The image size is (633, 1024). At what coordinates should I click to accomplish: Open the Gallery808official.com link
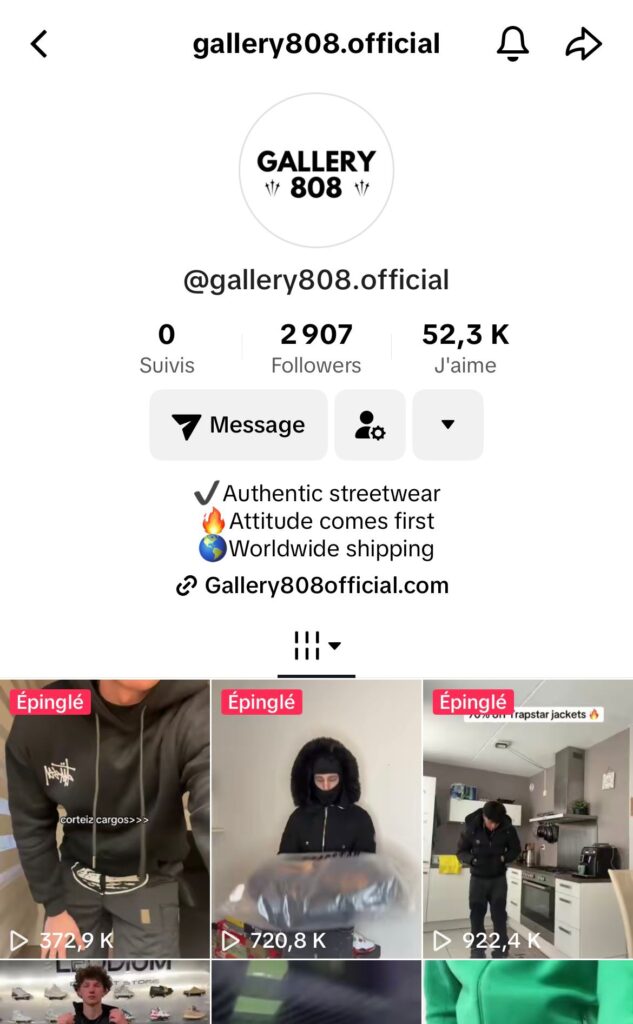(314, 586)
